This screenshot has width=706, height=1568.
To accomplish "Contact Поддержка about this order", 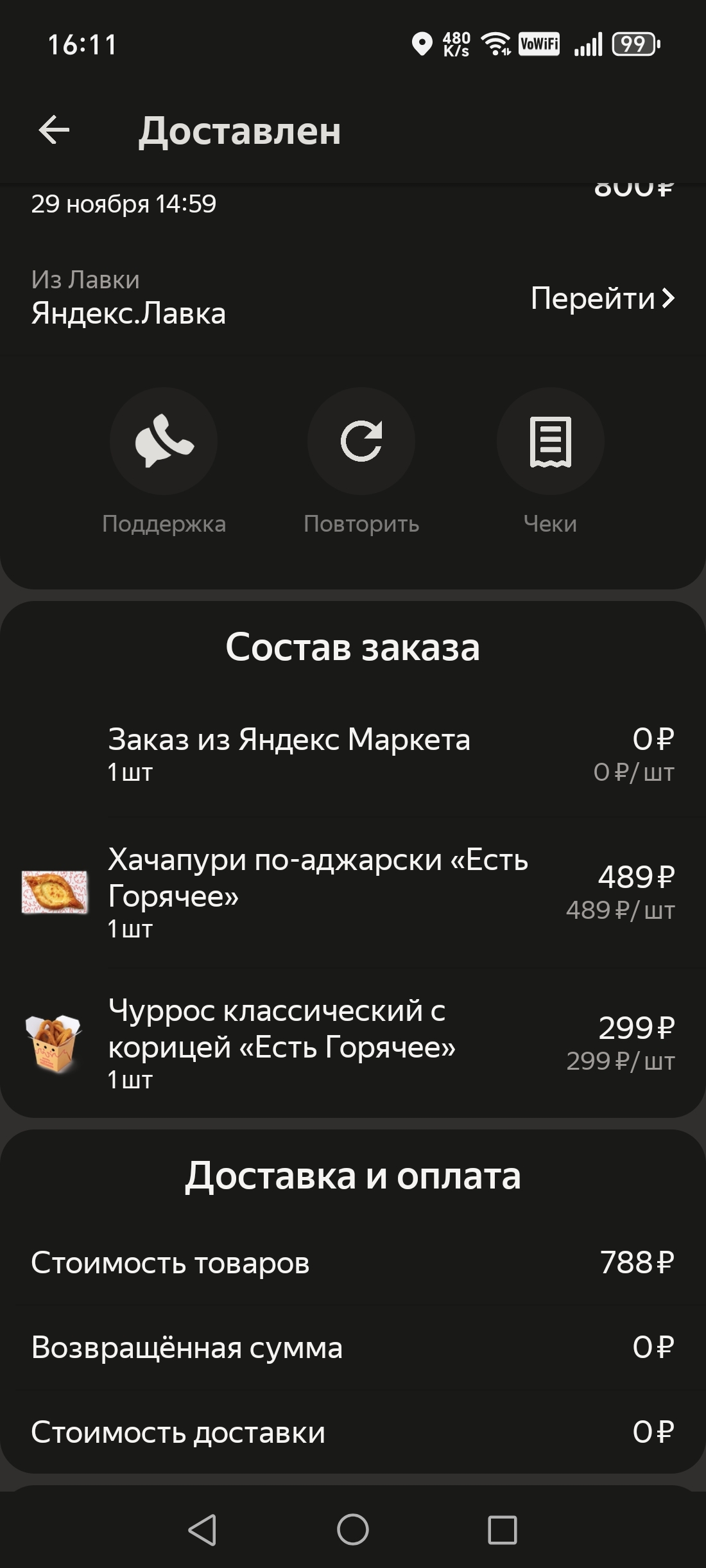I will [164, 441].
